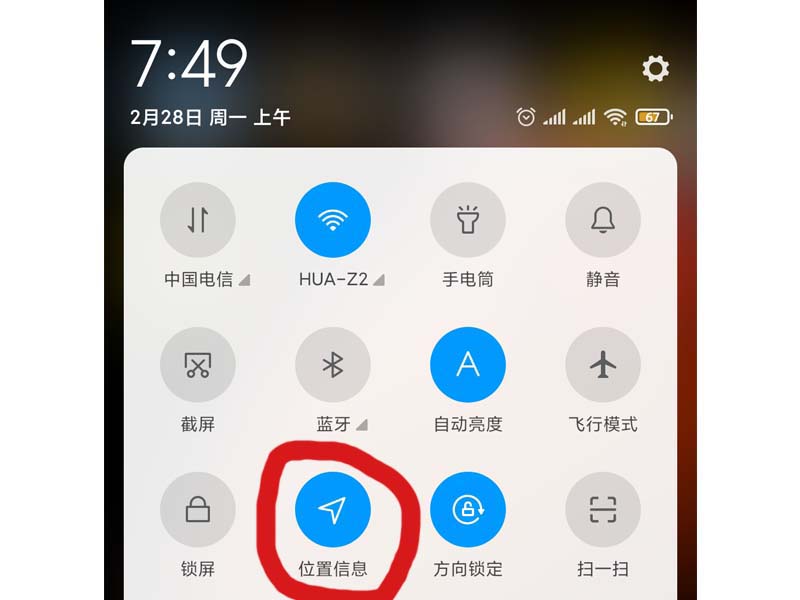Open the 扫一扫 scanner
Viewport: 800px width, 600px height.
click(603, 510)
